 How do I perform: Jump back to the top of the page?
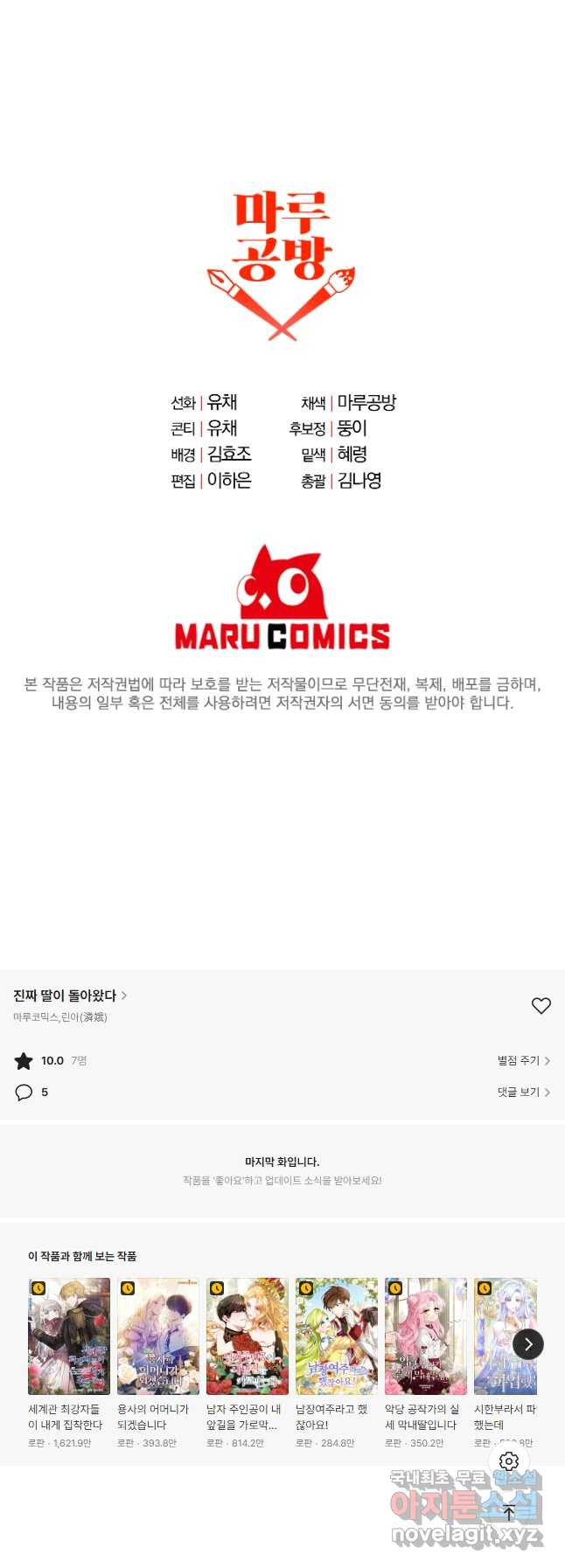(x=509, y=1513)
